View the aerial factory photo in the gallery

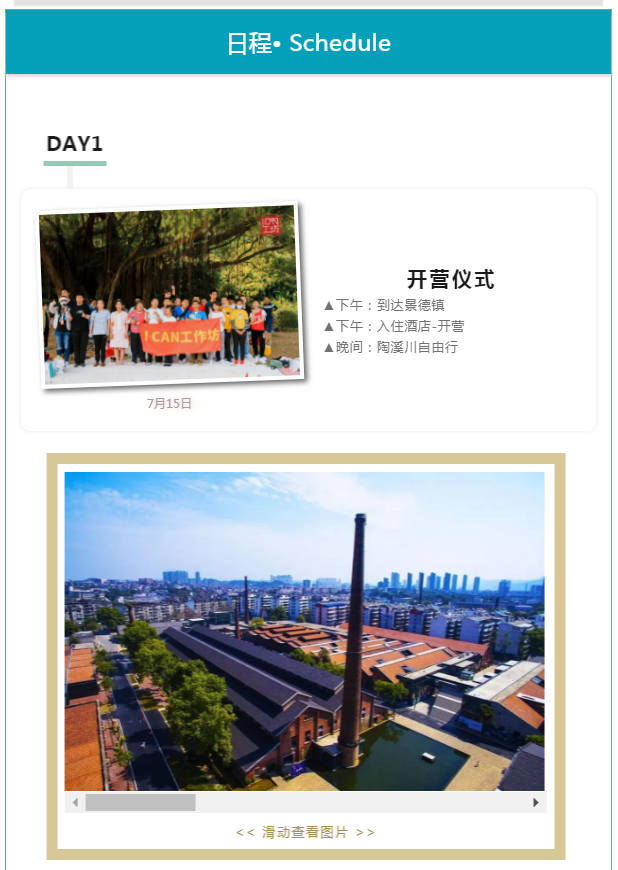(x=305, y=632)
